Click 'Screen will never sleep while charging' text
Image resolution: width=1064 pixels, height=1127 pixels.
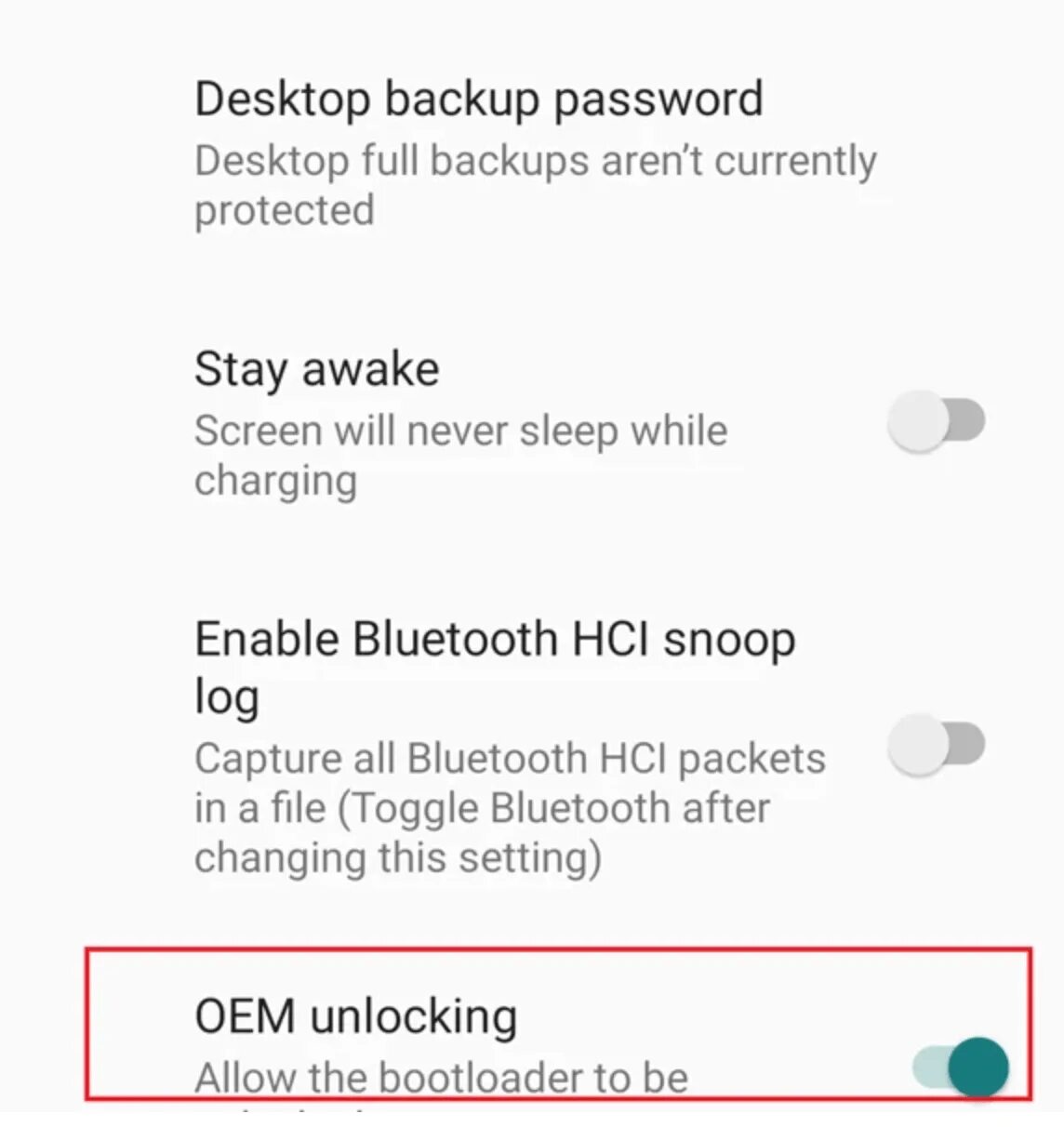coord(460,454)
